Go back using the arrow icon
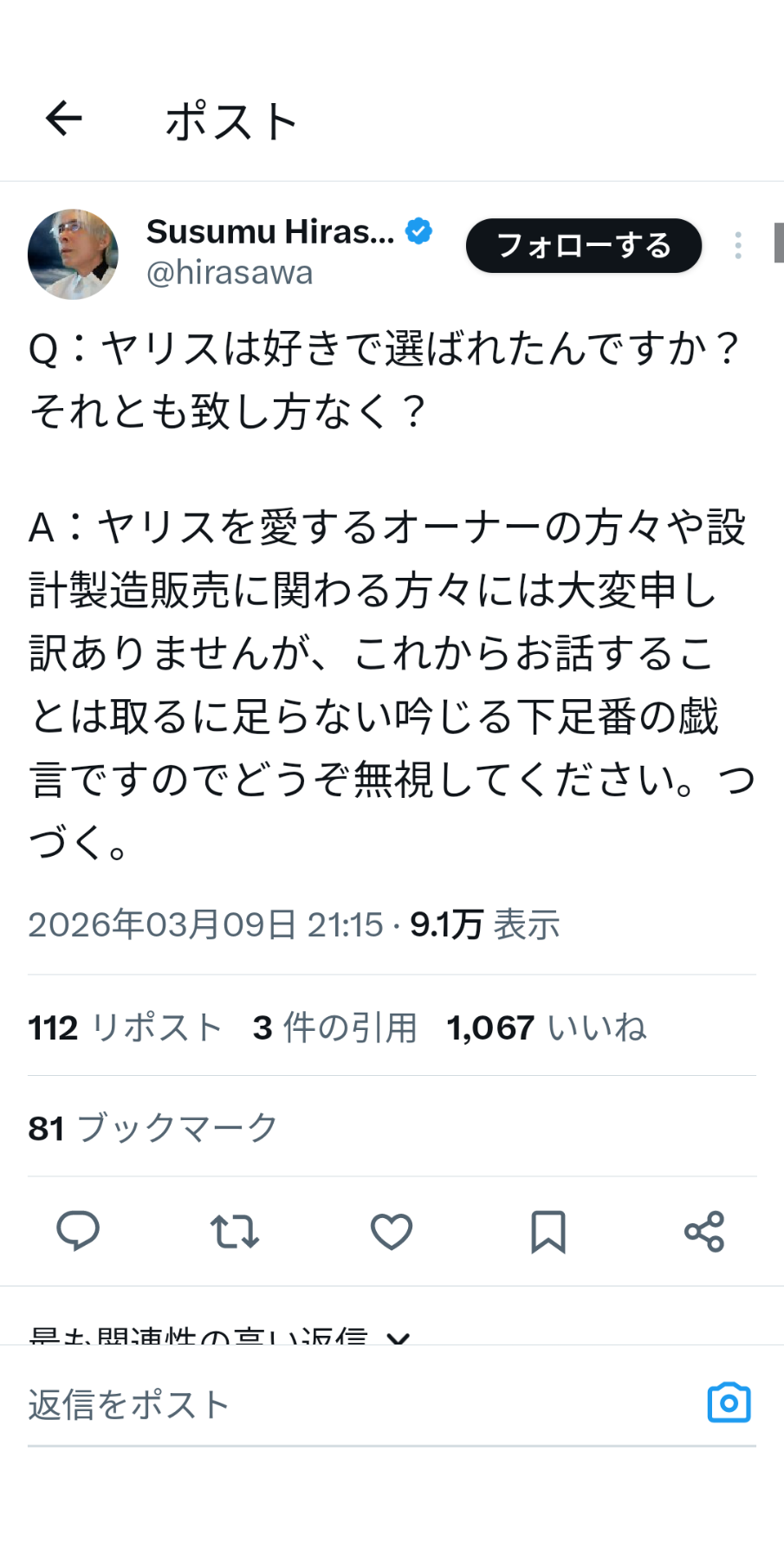The height and width of the screenshot is (1568, 784). [64, 119]
